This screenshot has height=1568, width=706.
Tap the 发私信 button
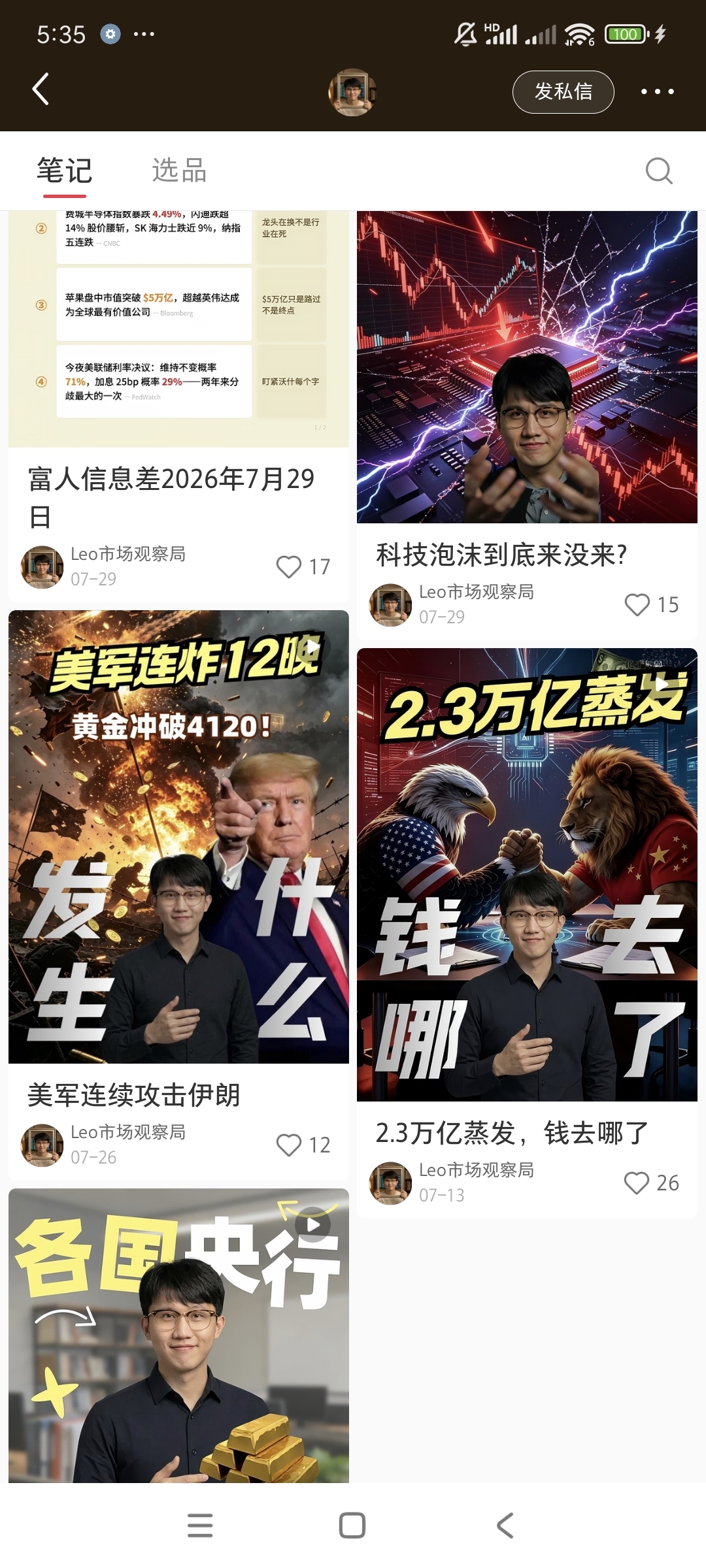[563, 91]
